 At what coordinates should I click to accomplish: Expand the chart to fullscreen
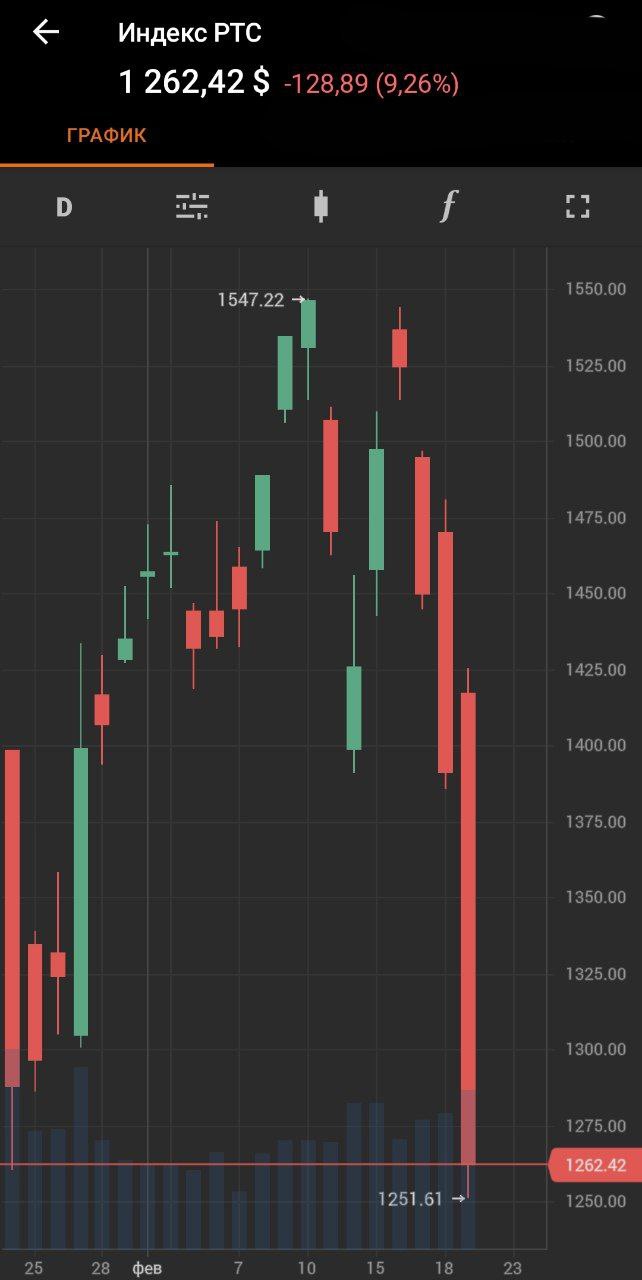[577, 207]
